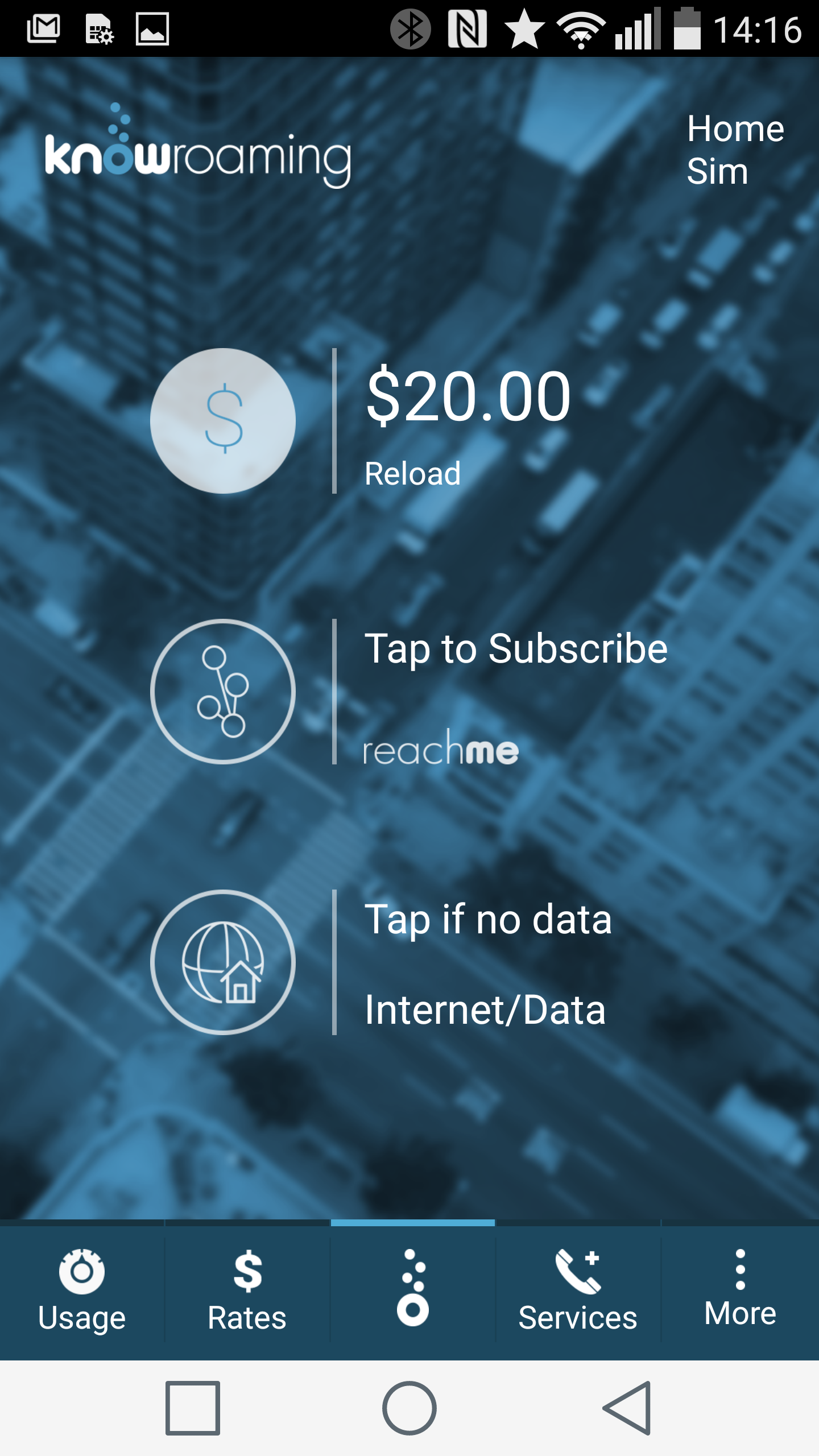Viewport: 819px width, 1456px height.
Task: Open the More tab
Action: [x=741, y=1291]
